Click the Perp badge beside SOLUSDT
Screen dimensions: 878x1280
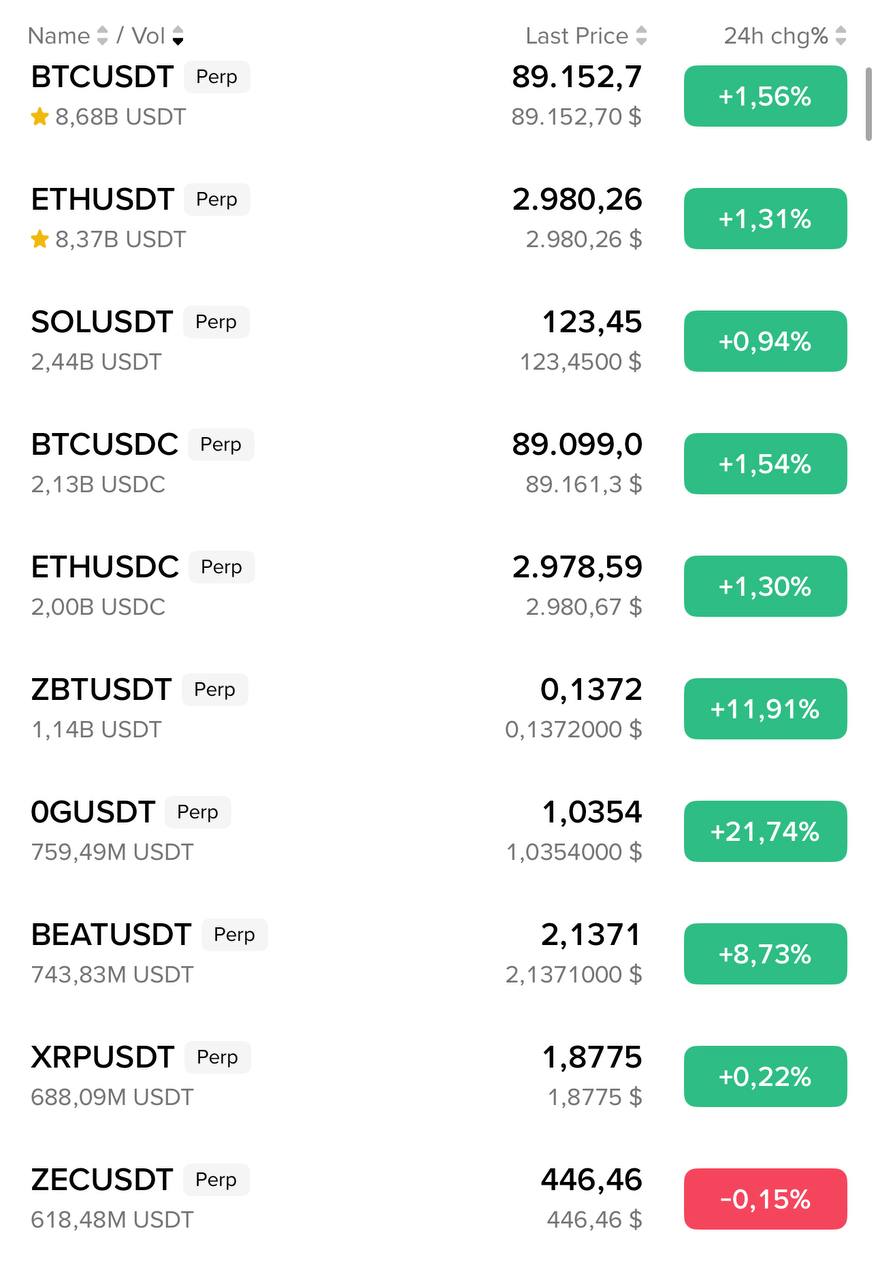tap(214, 322)
